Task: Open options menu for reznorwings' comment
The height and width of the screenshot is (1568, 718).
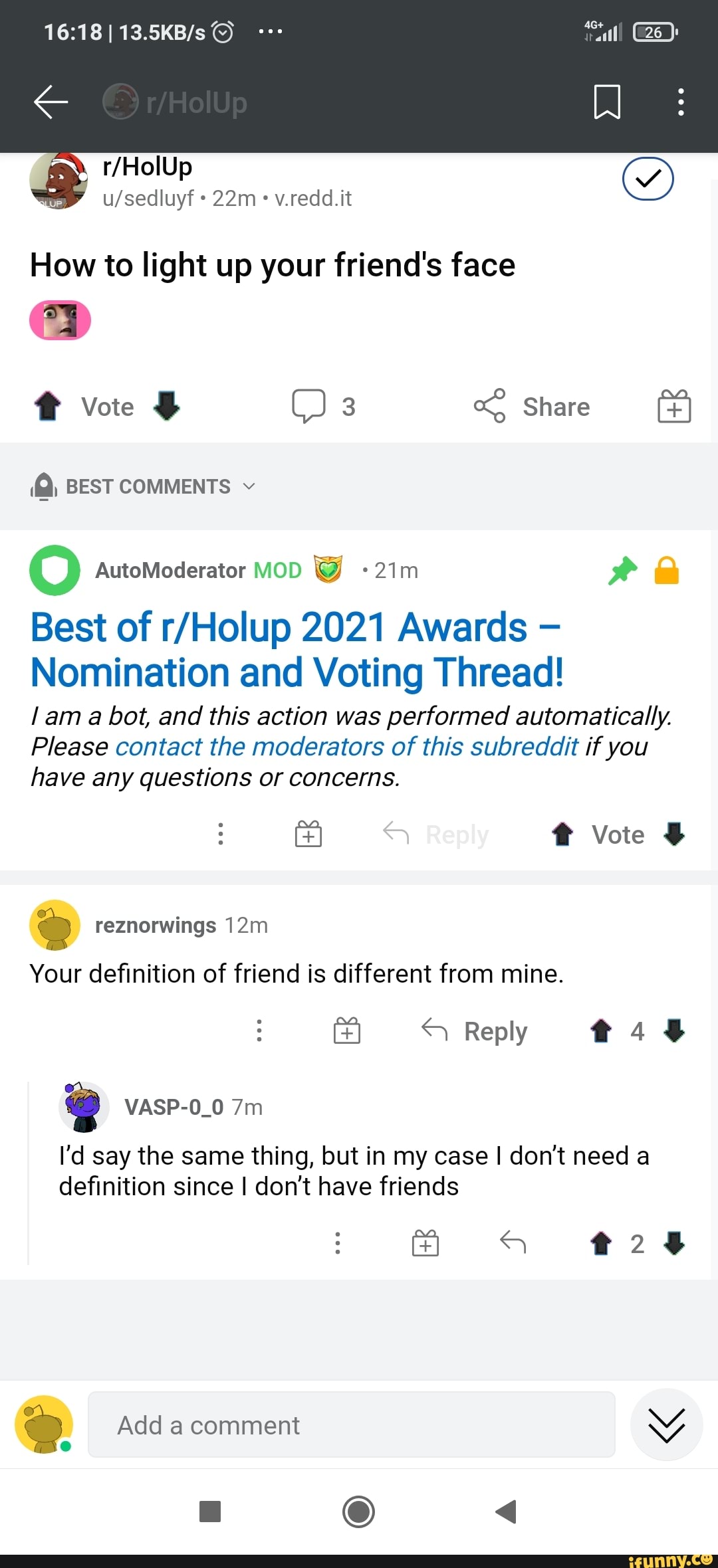Action: tap(259, 1031)
